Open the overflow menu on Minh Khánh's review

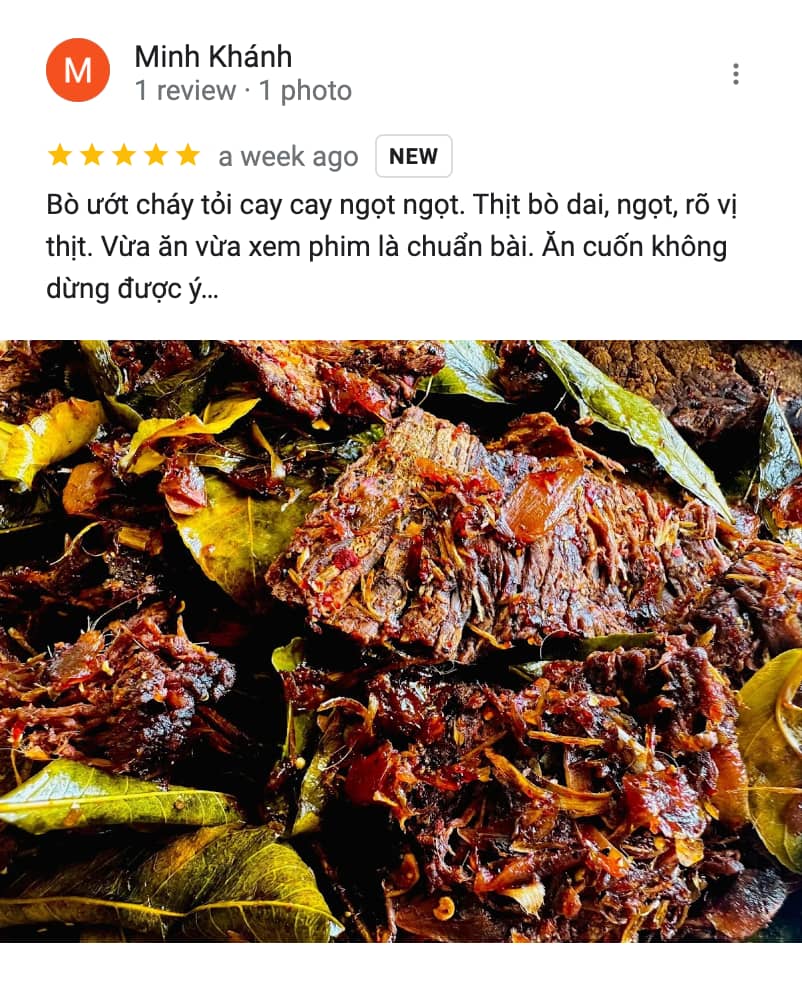[736, 74]
